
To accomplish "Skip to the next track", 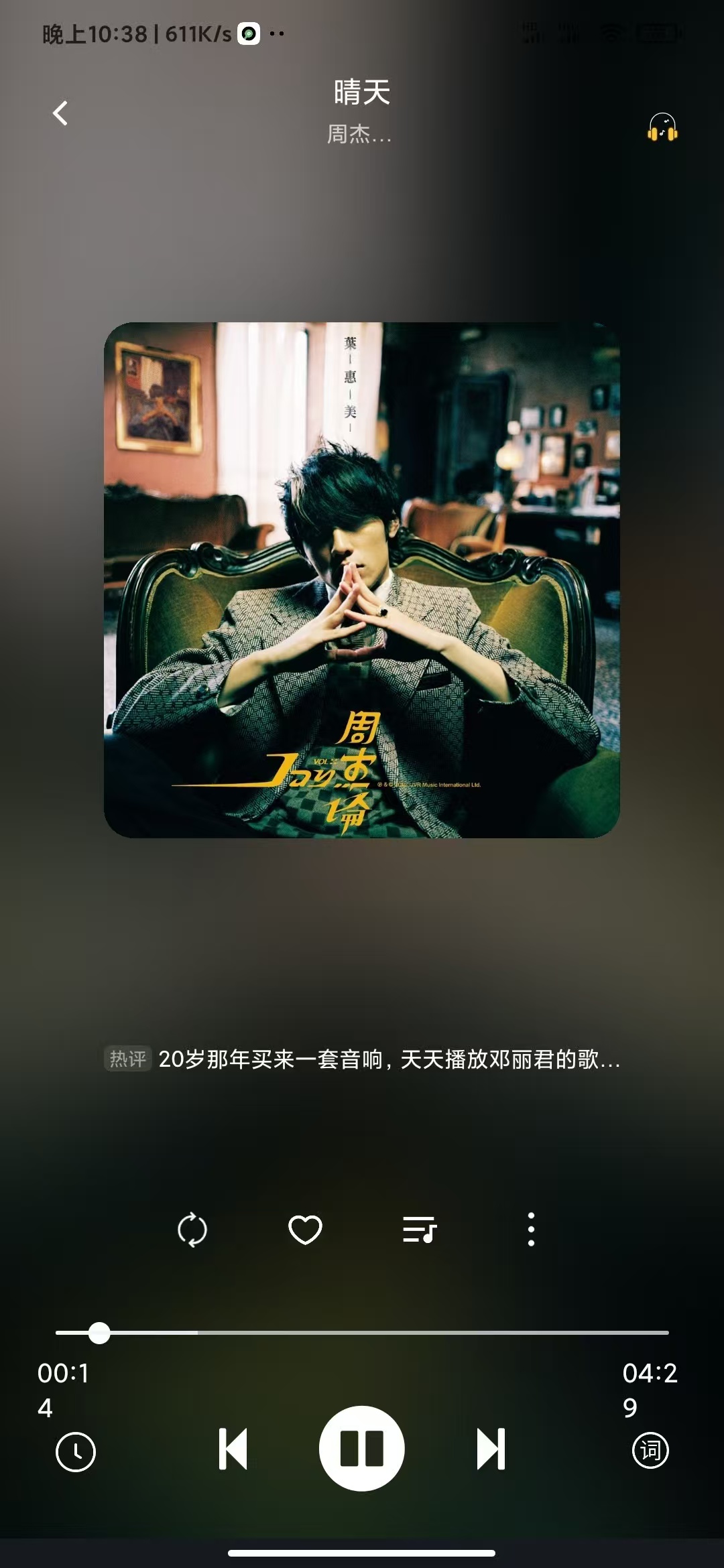I will (x=491, y=1449).
